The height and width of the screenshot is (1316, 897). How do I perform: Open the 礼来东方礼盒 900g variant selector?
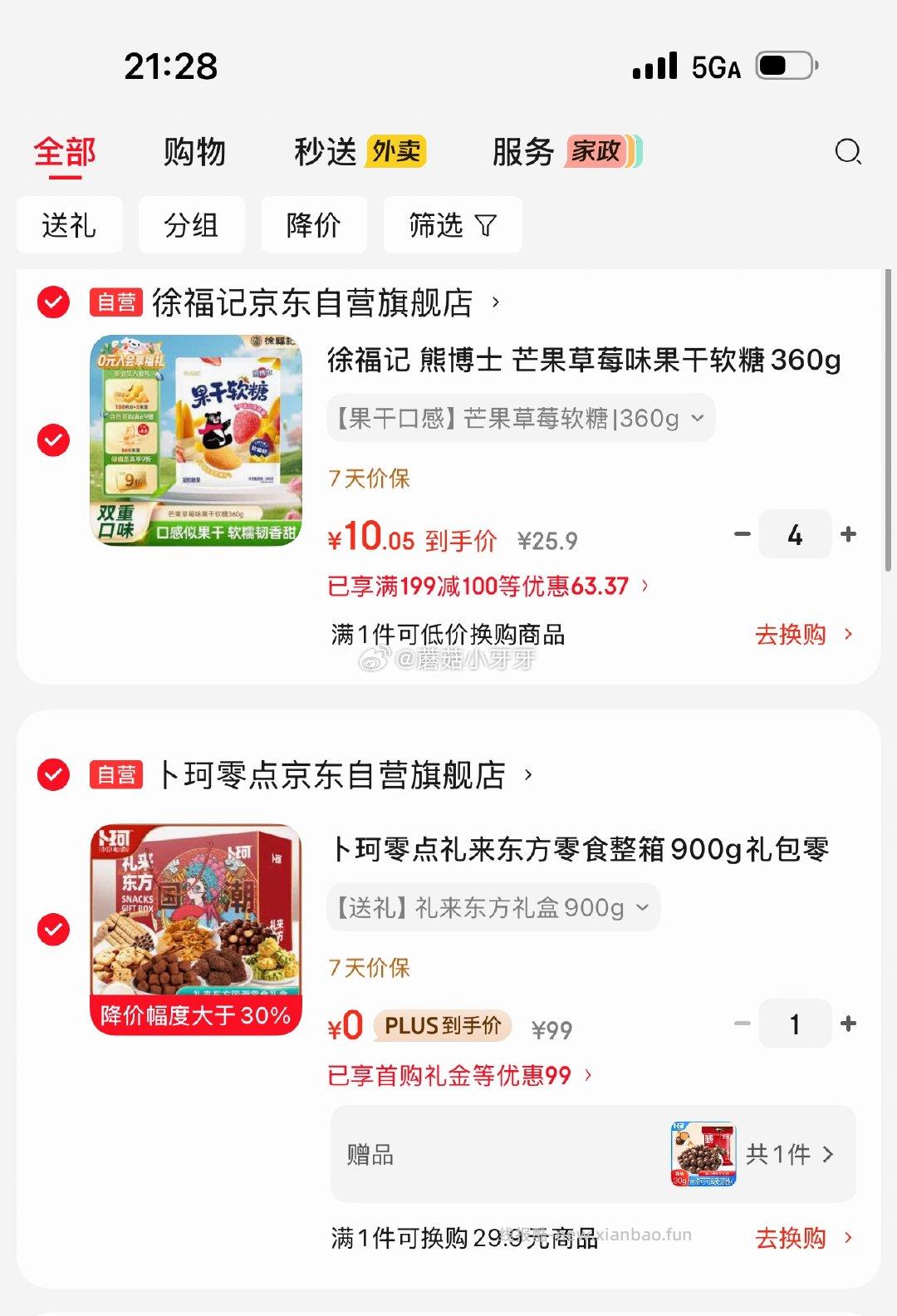pyautogui.click(x=494, y=906)
